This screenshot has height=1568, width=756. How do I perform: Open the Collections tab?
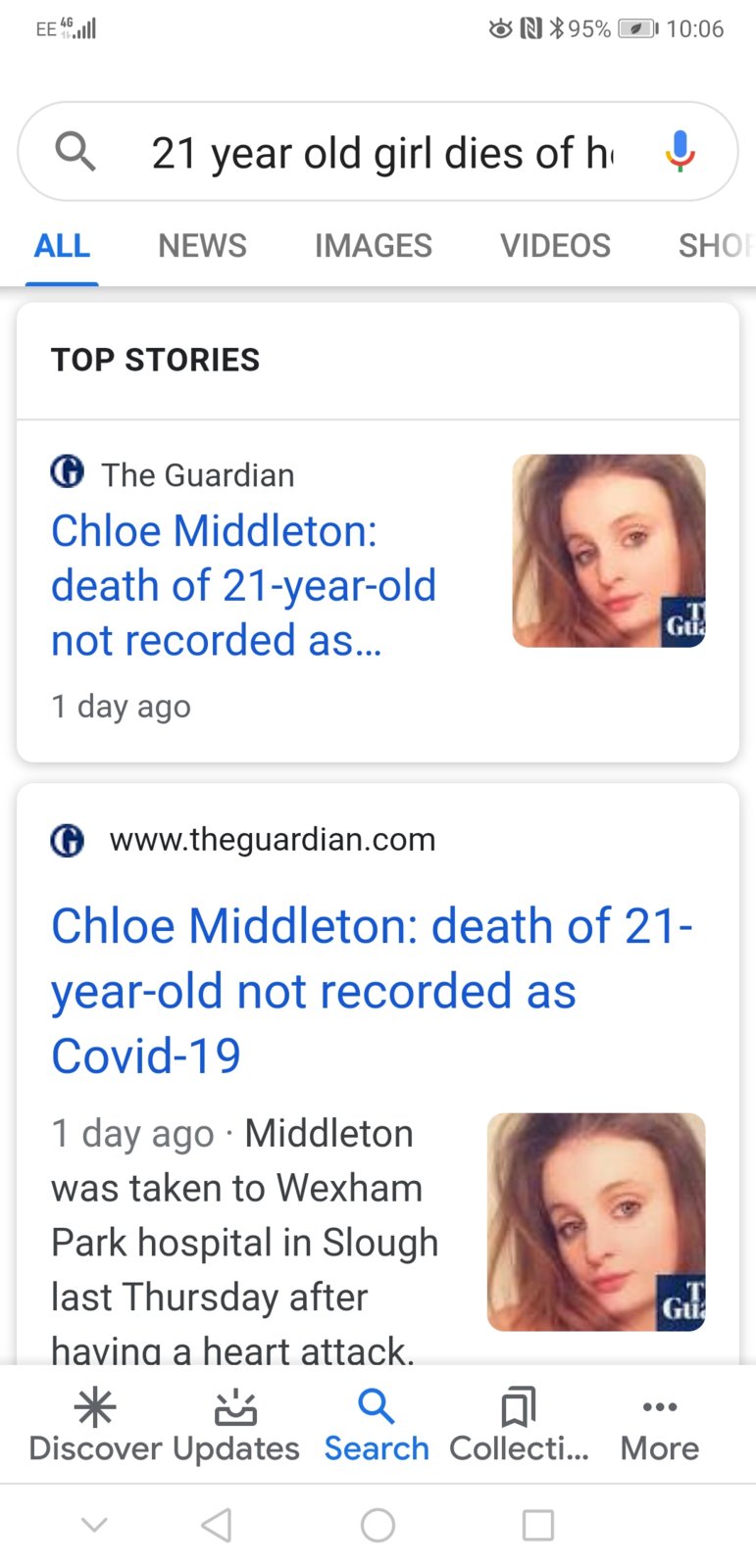(x=519, y=1425)
